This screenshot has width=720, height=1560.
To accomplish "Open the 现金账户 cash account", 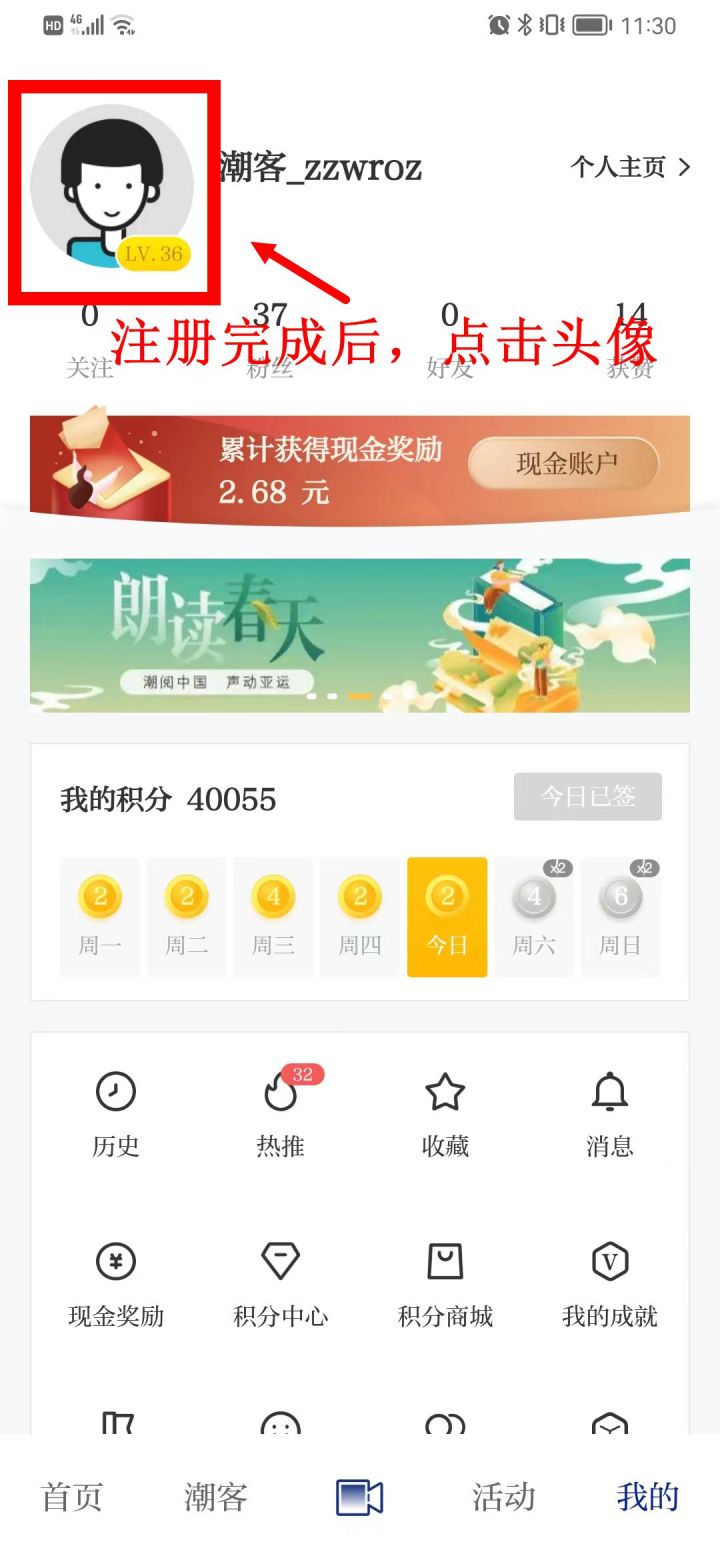I will tap(564, 464).
